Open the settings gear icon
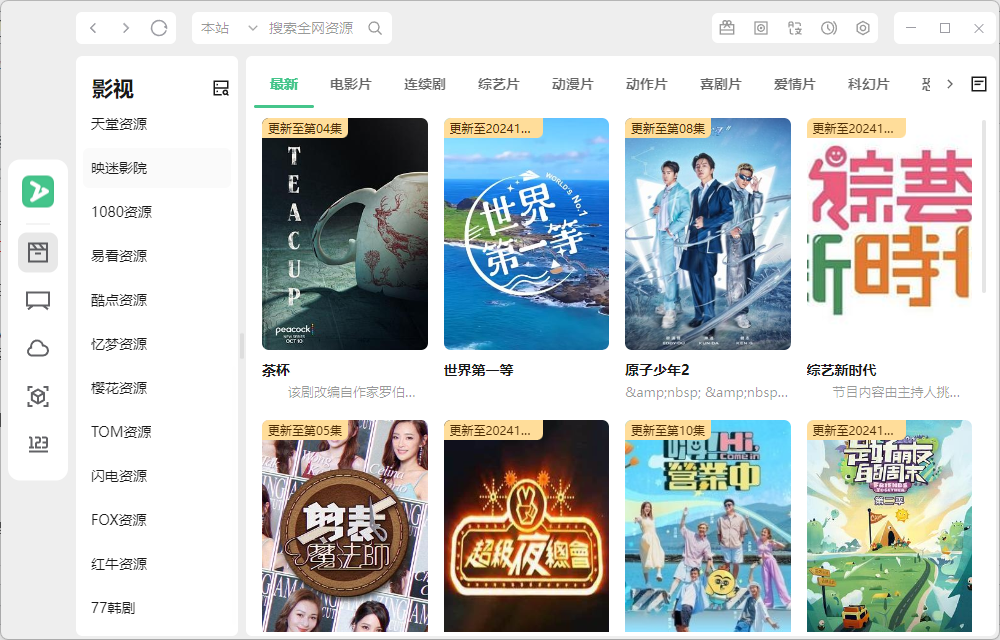 click(x=863, y=28)
